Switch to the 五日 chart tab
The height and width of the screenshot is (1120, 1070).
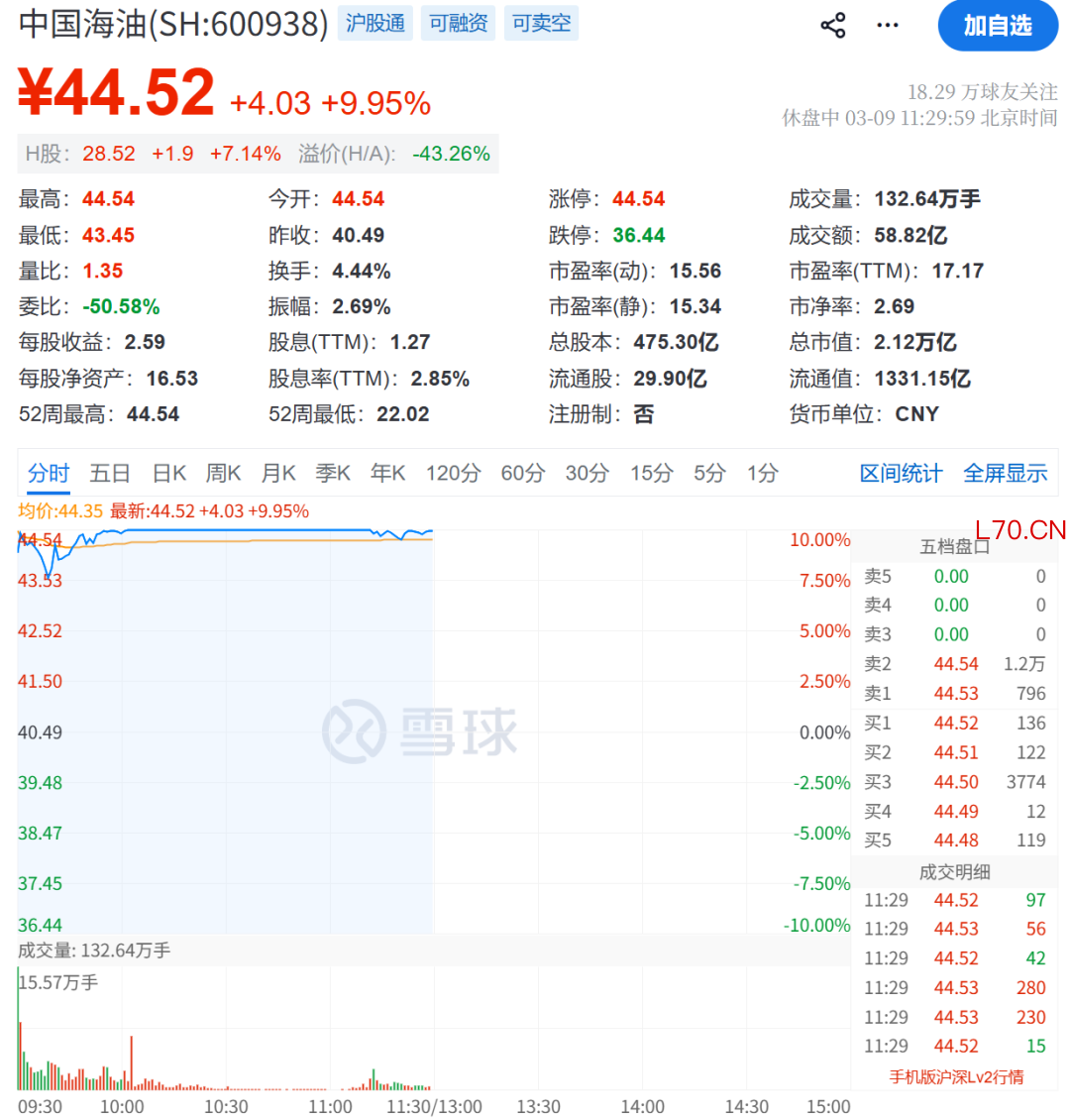(110, 474)
